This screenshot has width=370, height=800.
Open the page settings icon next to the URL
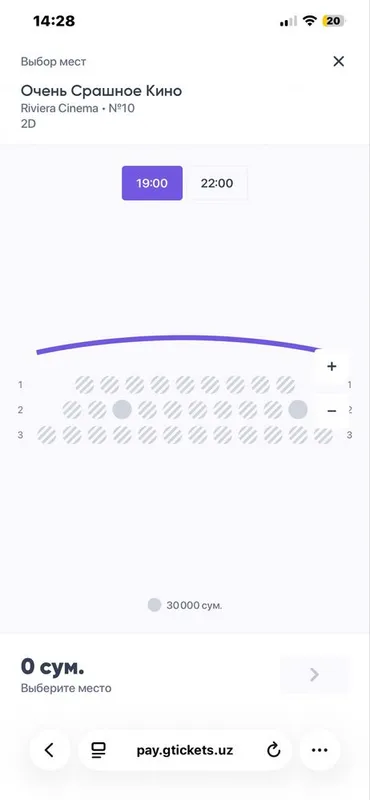coord(98,750)
